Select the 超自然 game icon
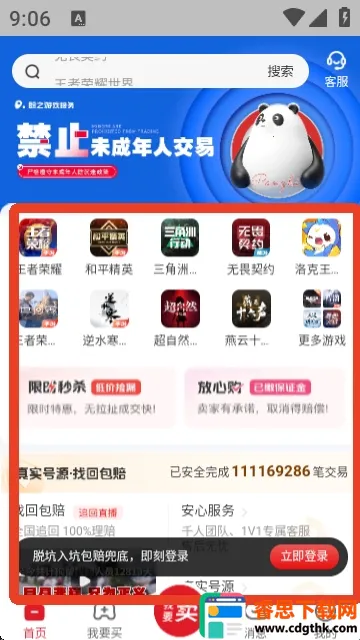Viewport: 360px width, 640px height. tap(180, 309)
